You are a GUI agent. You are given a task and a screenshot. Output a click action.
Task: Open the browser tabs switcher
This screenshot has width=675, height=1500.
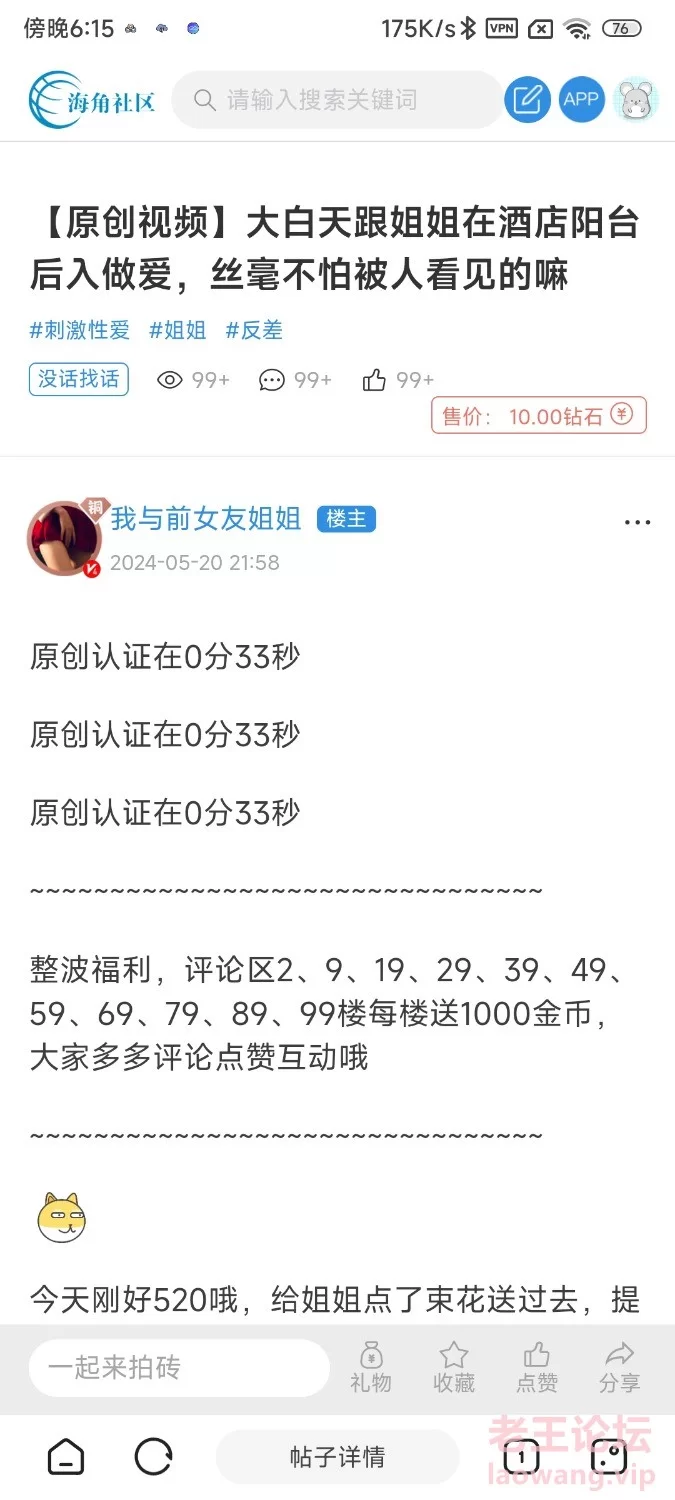pyautogui.click(x=521, y=1457)
